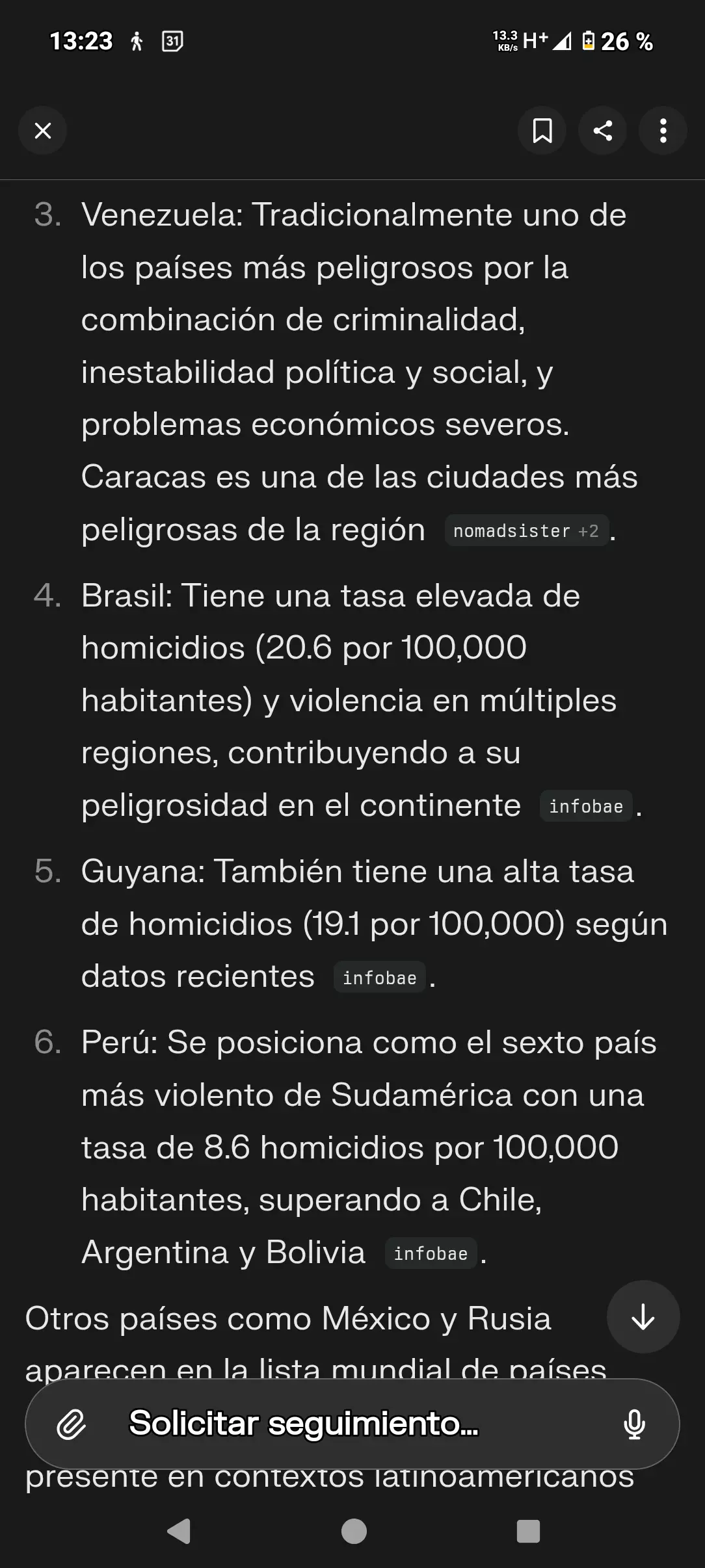Go to the system home screen

[x=354, y=1531]
